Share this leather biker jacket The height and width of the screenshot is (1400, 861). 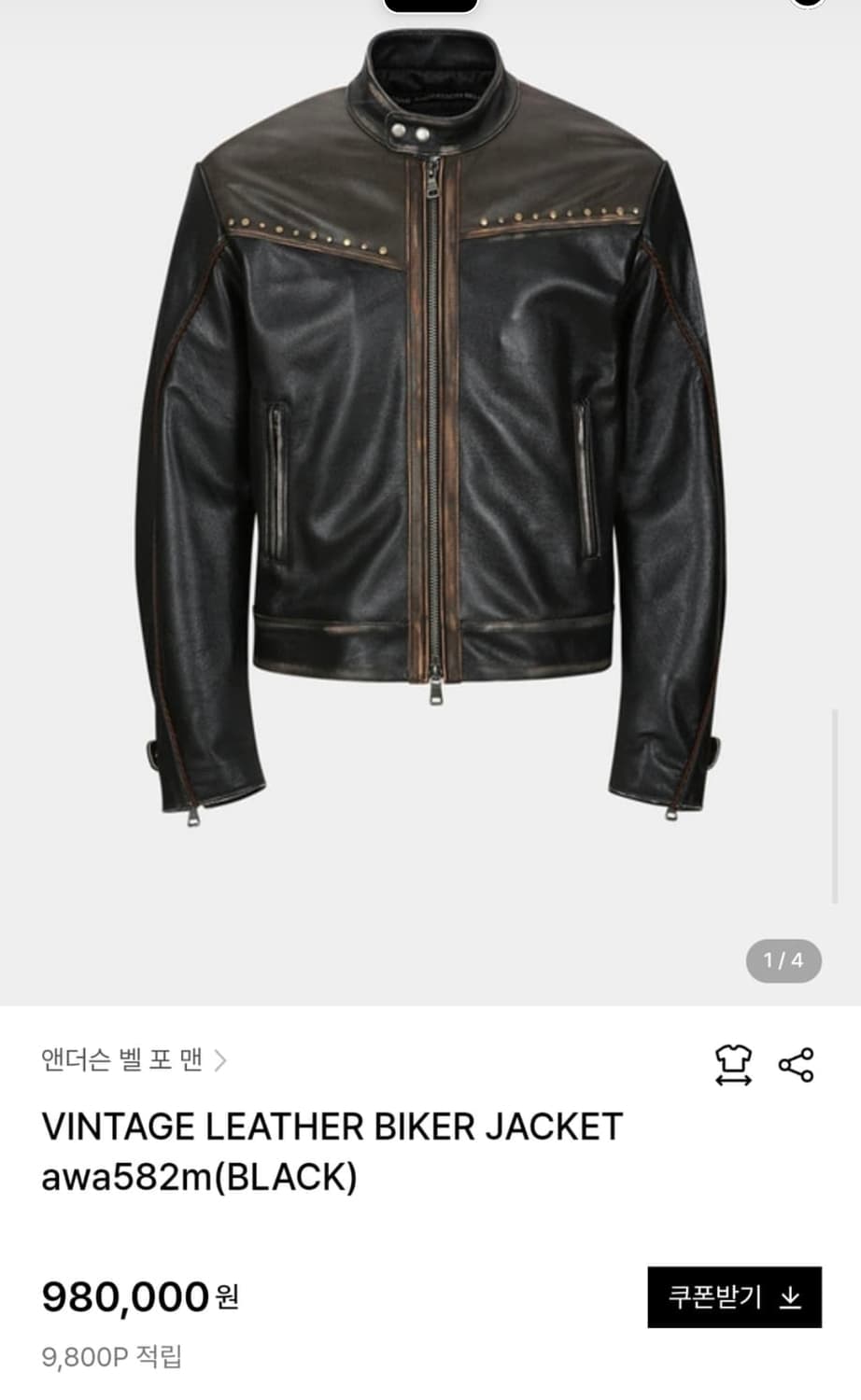(796, 1065)
